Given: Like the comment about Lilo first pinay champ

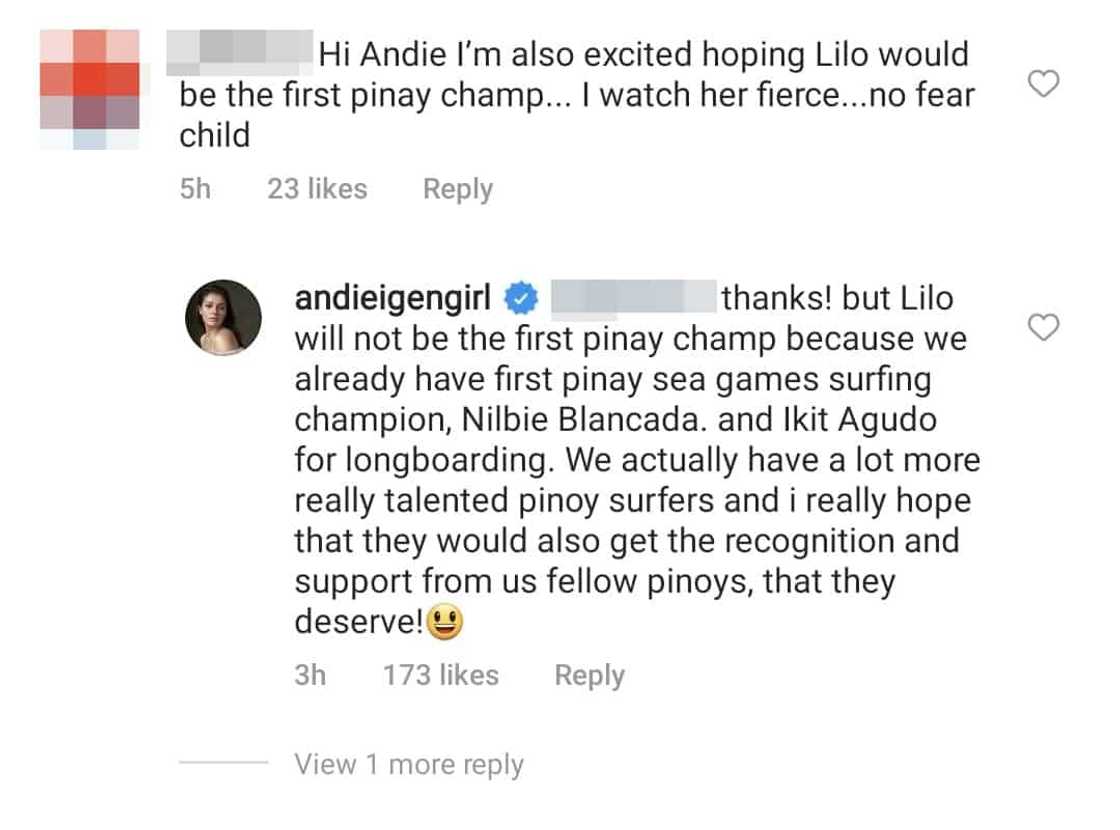Looking at the screenshot, I should (1043, 86).
